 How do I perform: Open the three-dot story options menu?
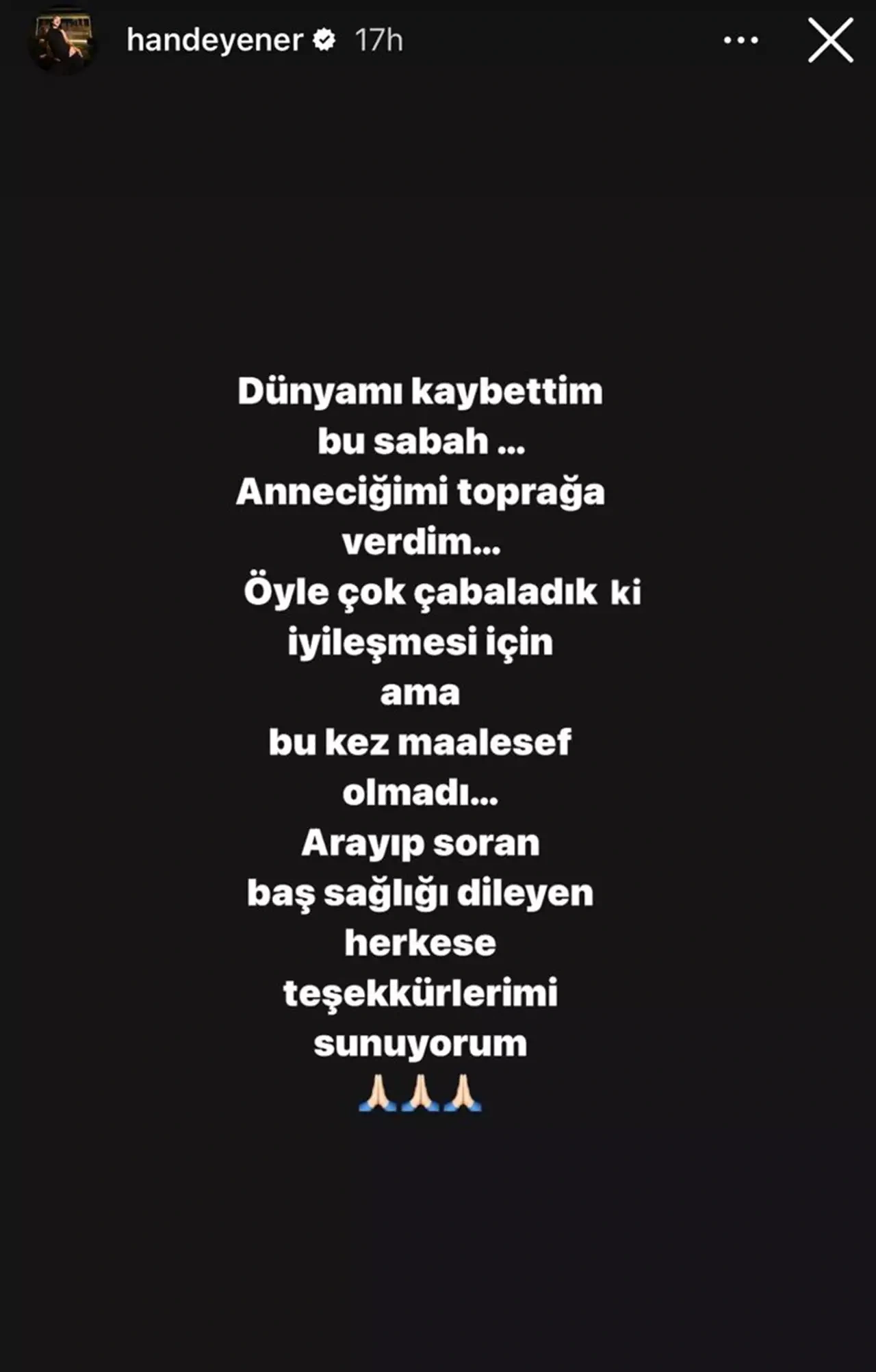pos(740,40)
